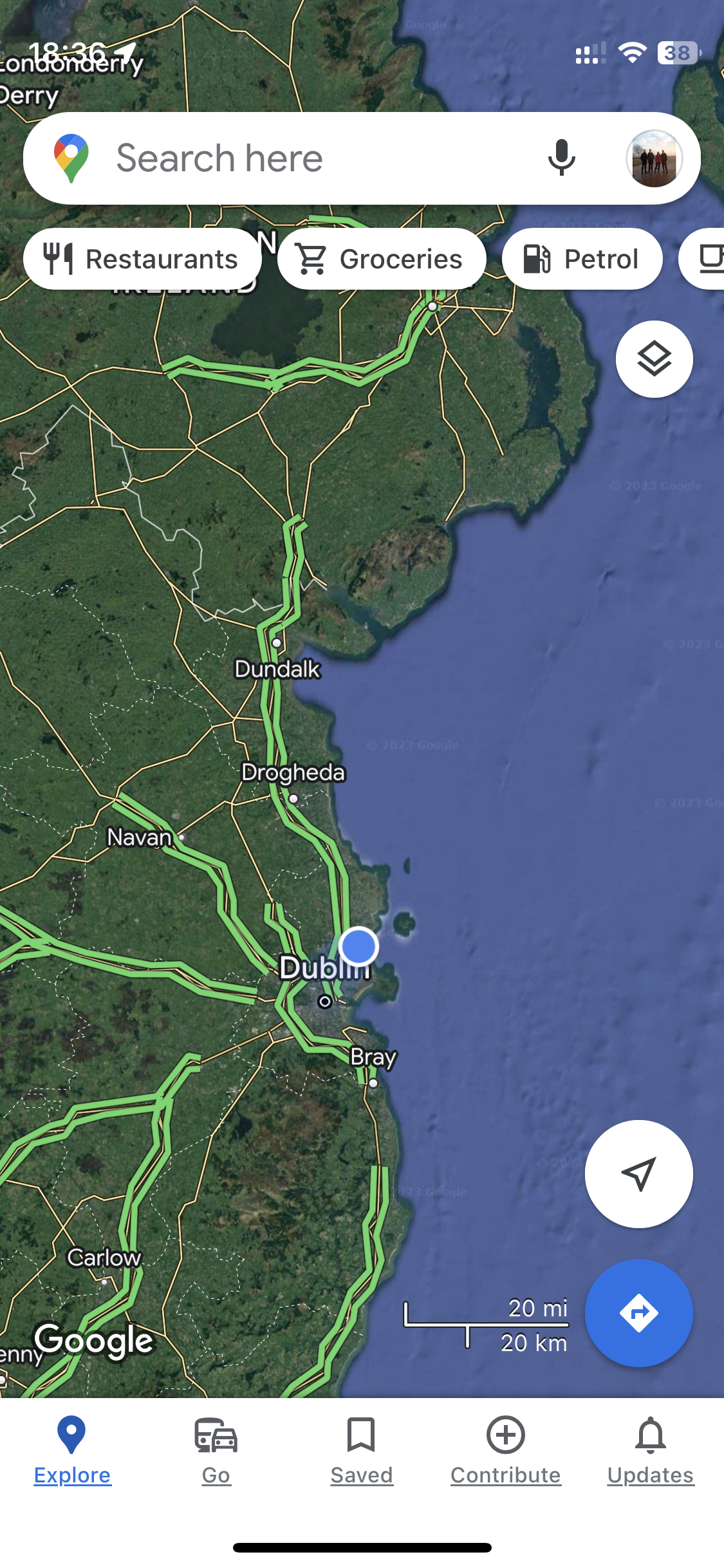The width and height of the screenshot is (724, 1568).
Task: Open the account profile picture
Action: tap(654, 158)
